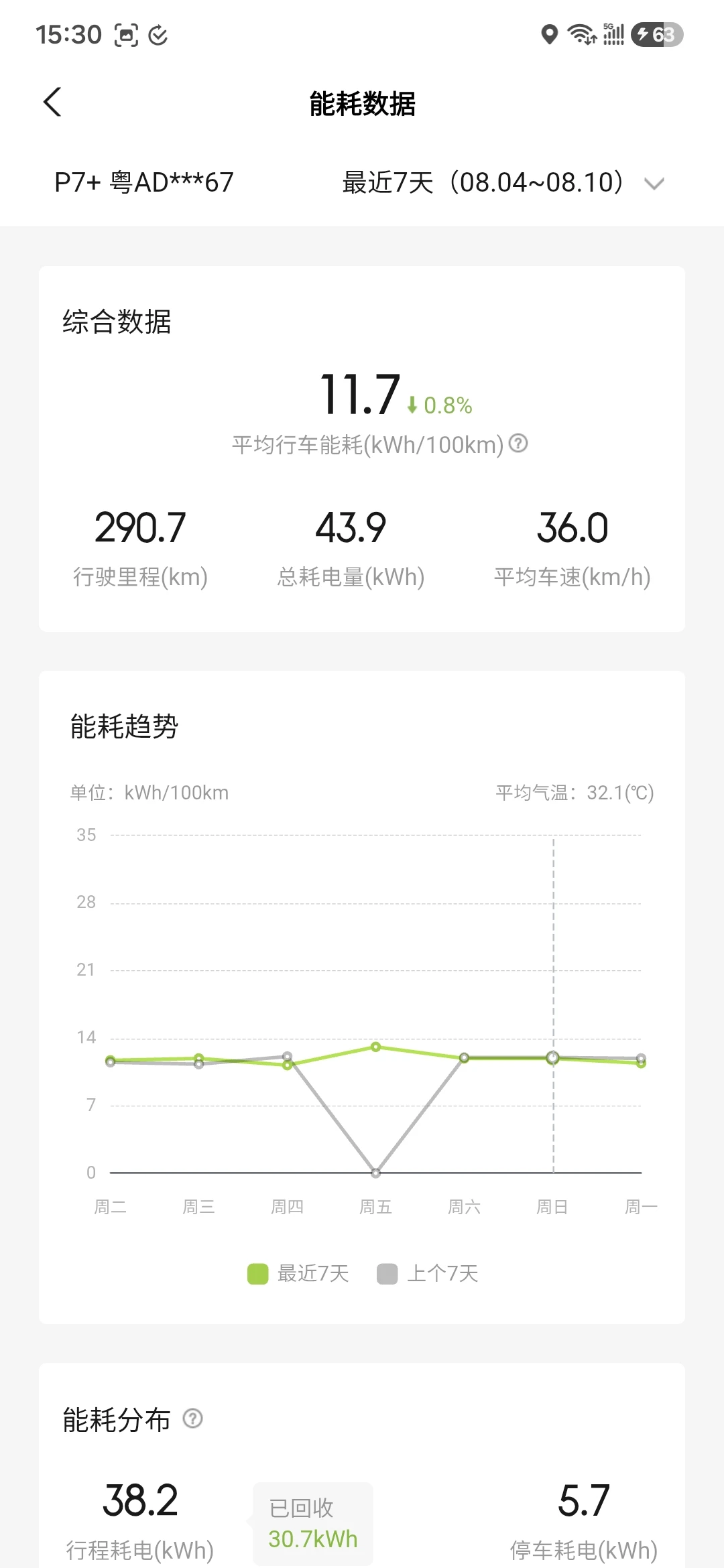Select the 周五 data point on the chart
The height and width of the screenshot is (1568, 724).
375,1047
